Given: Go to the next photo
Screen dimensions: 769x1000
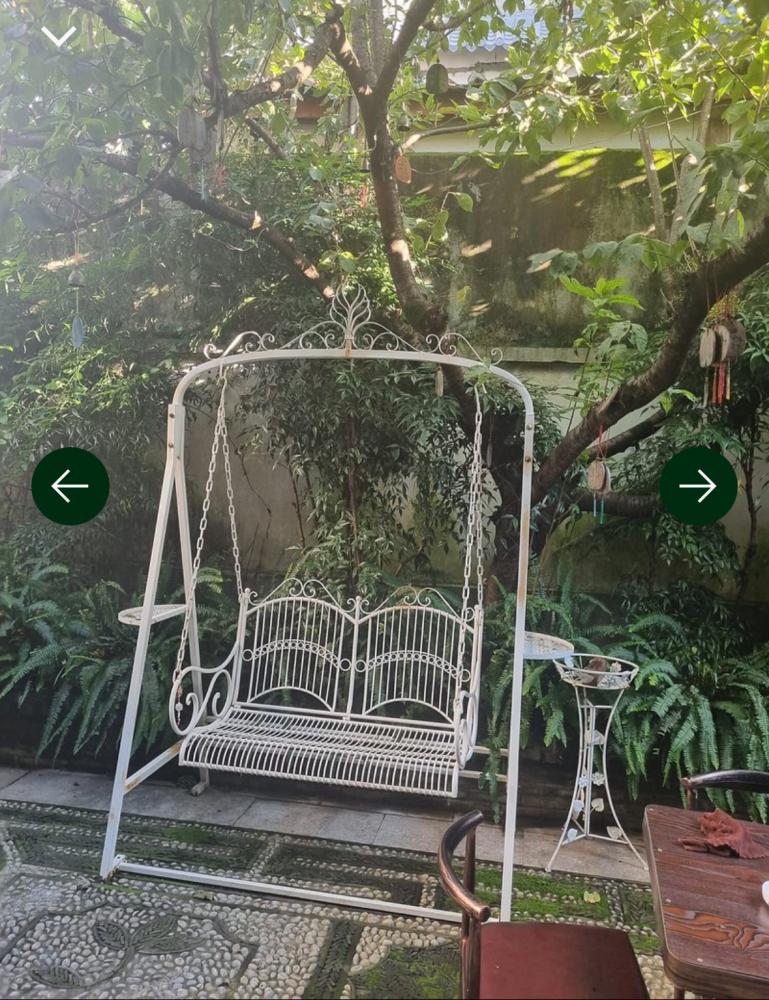Looking at the screenshot, I should [x=698, y=486].
